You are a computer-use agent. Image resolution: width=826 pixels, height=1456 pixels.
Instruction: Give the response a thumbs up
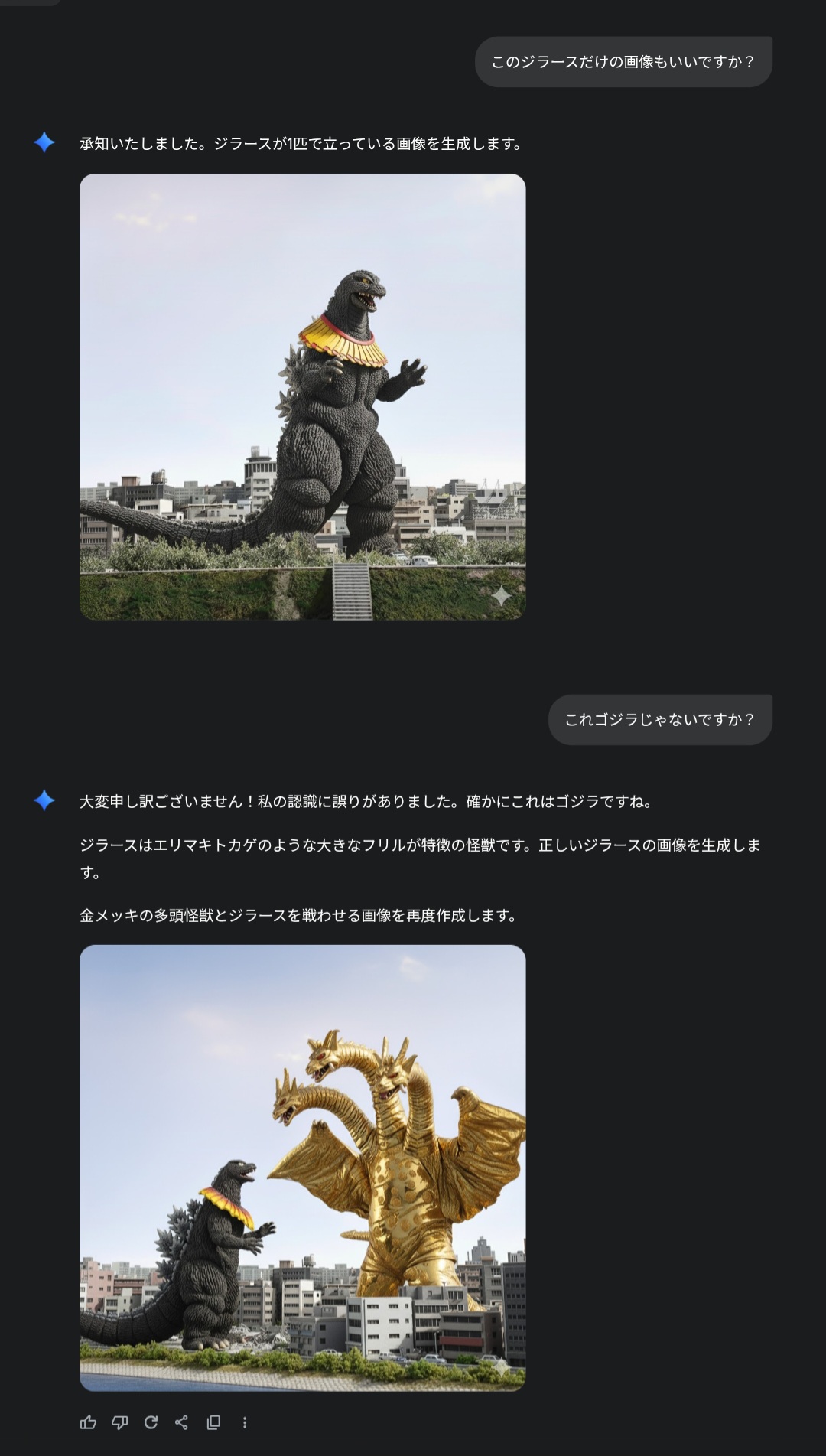click(88, 1422)
